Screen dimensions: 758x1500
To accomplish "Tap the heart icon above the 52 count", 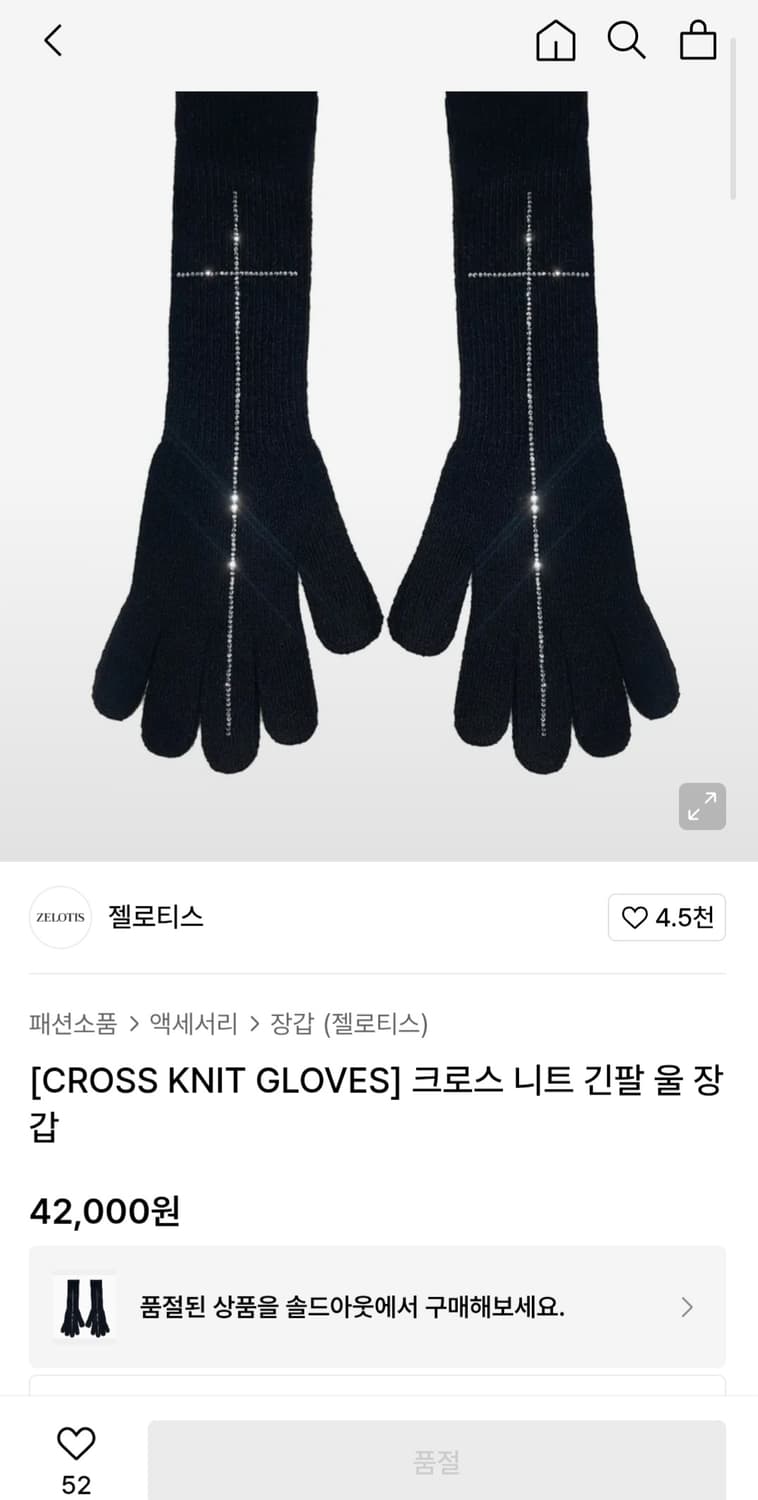I will pos(76,1442).
